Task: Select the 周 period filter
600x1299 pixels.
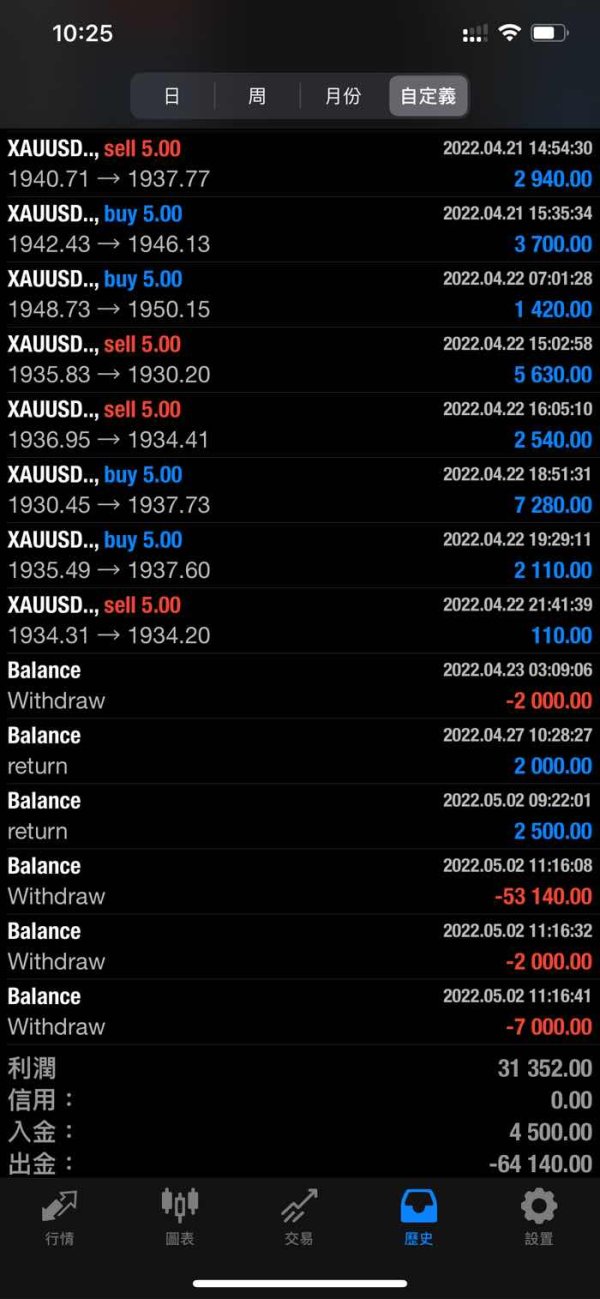Action: (257, 97)
